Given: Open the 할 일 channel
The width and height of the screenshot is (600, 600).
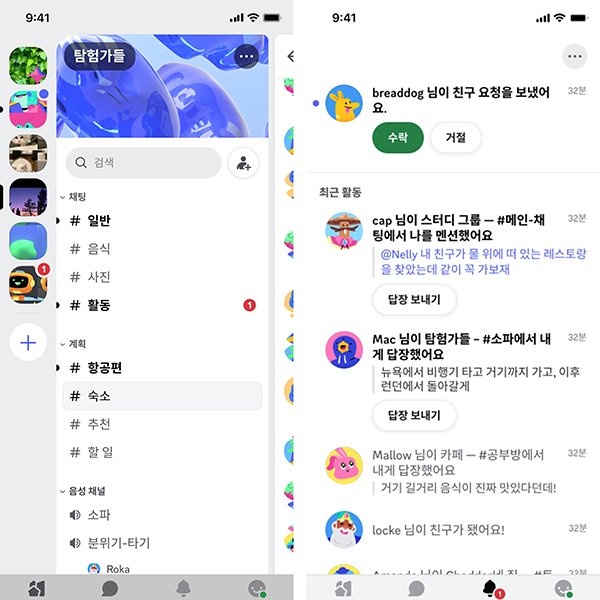Looking at the screenshot, I should pyautogui.click(x=99, y=452).
